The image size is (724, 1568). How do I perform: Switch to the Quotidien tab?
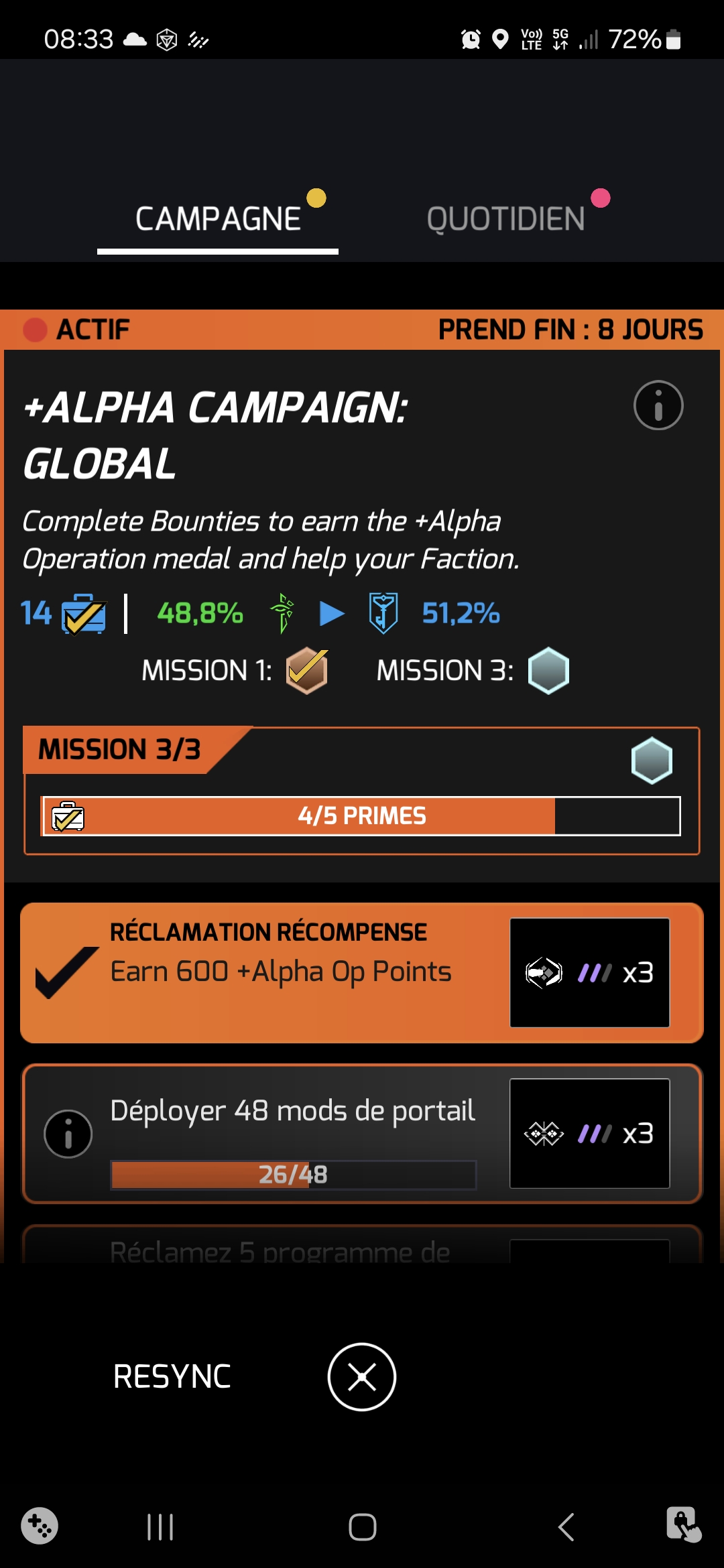[505, 219]
